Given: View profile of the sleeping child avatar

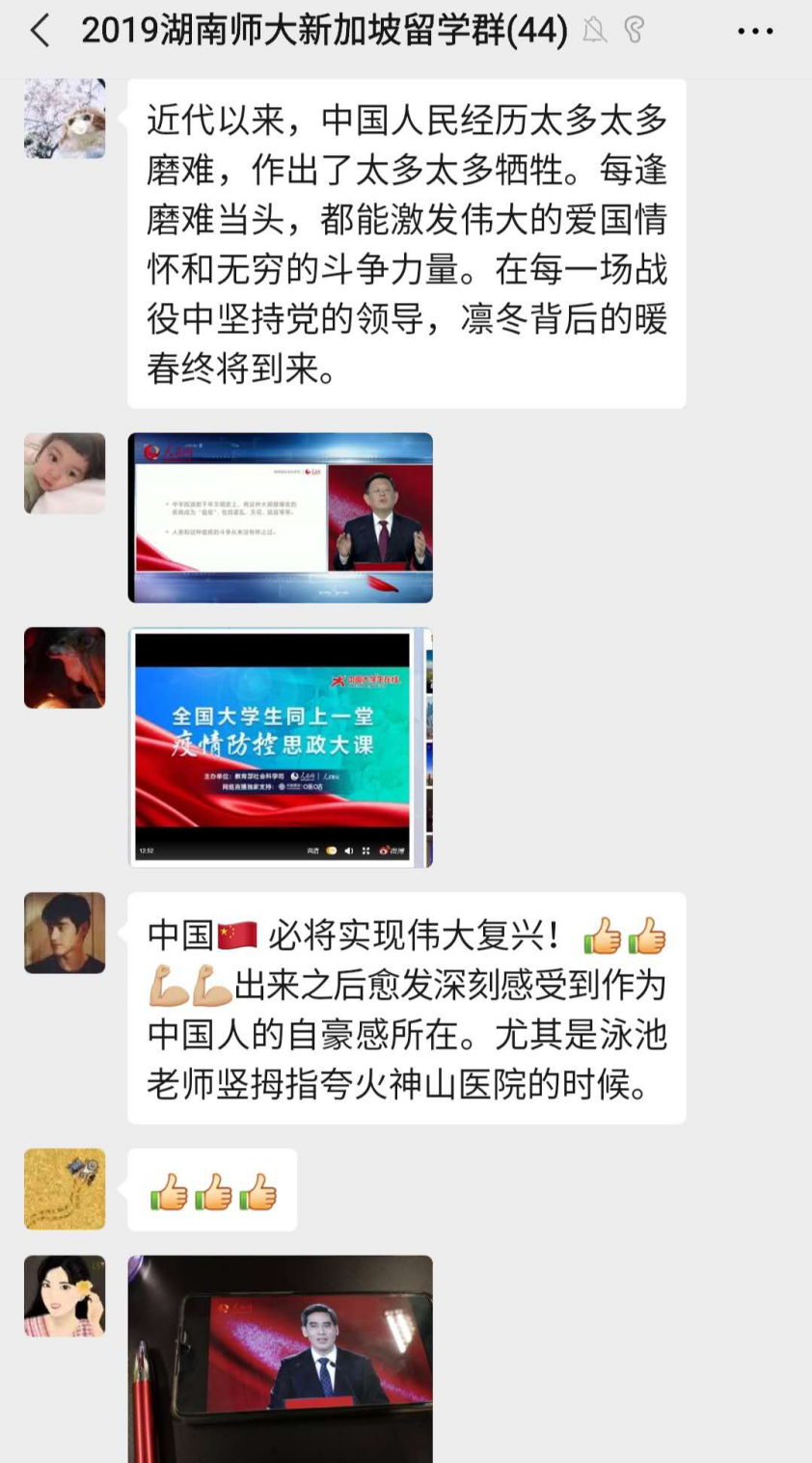Looking at the screenshot, I should pyautogui.click(x=65, y=474).
